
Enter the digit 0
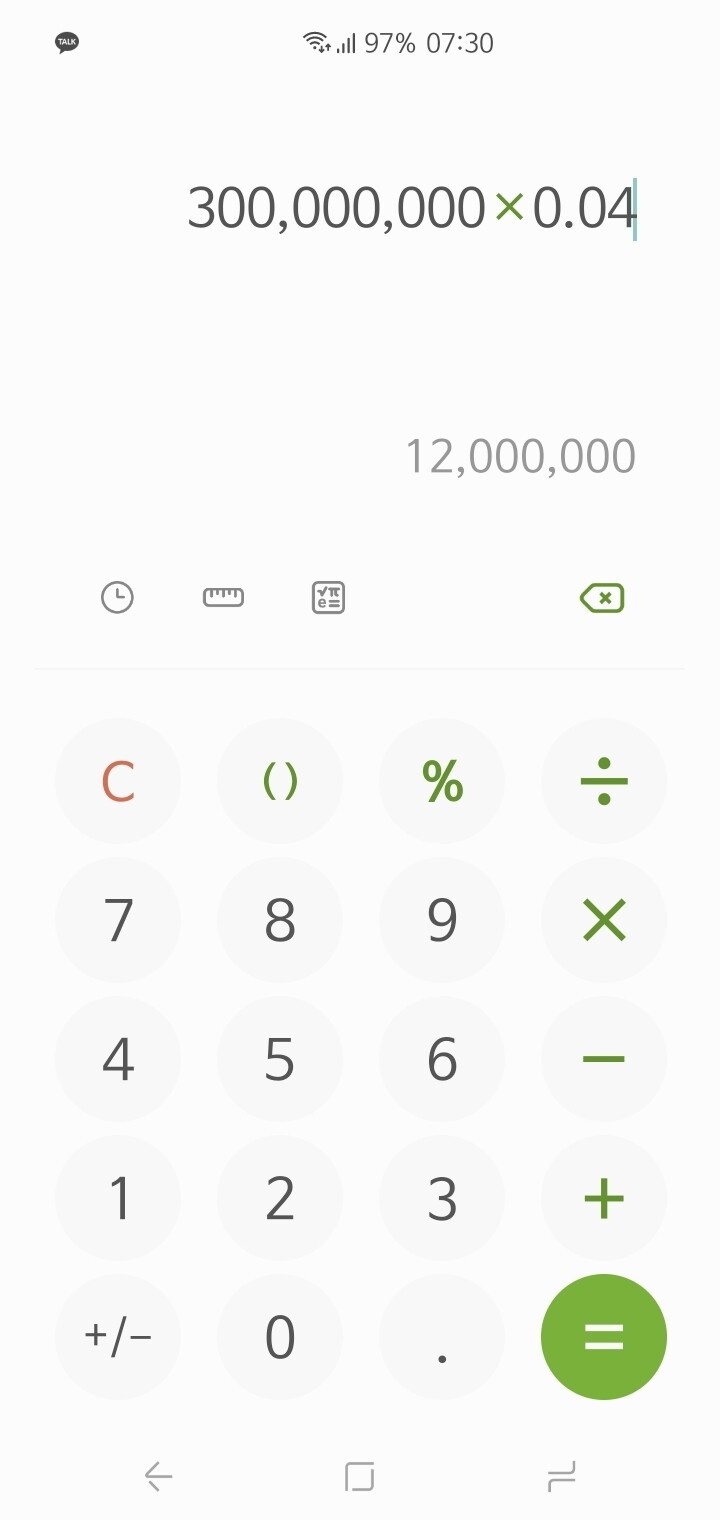280,1337
